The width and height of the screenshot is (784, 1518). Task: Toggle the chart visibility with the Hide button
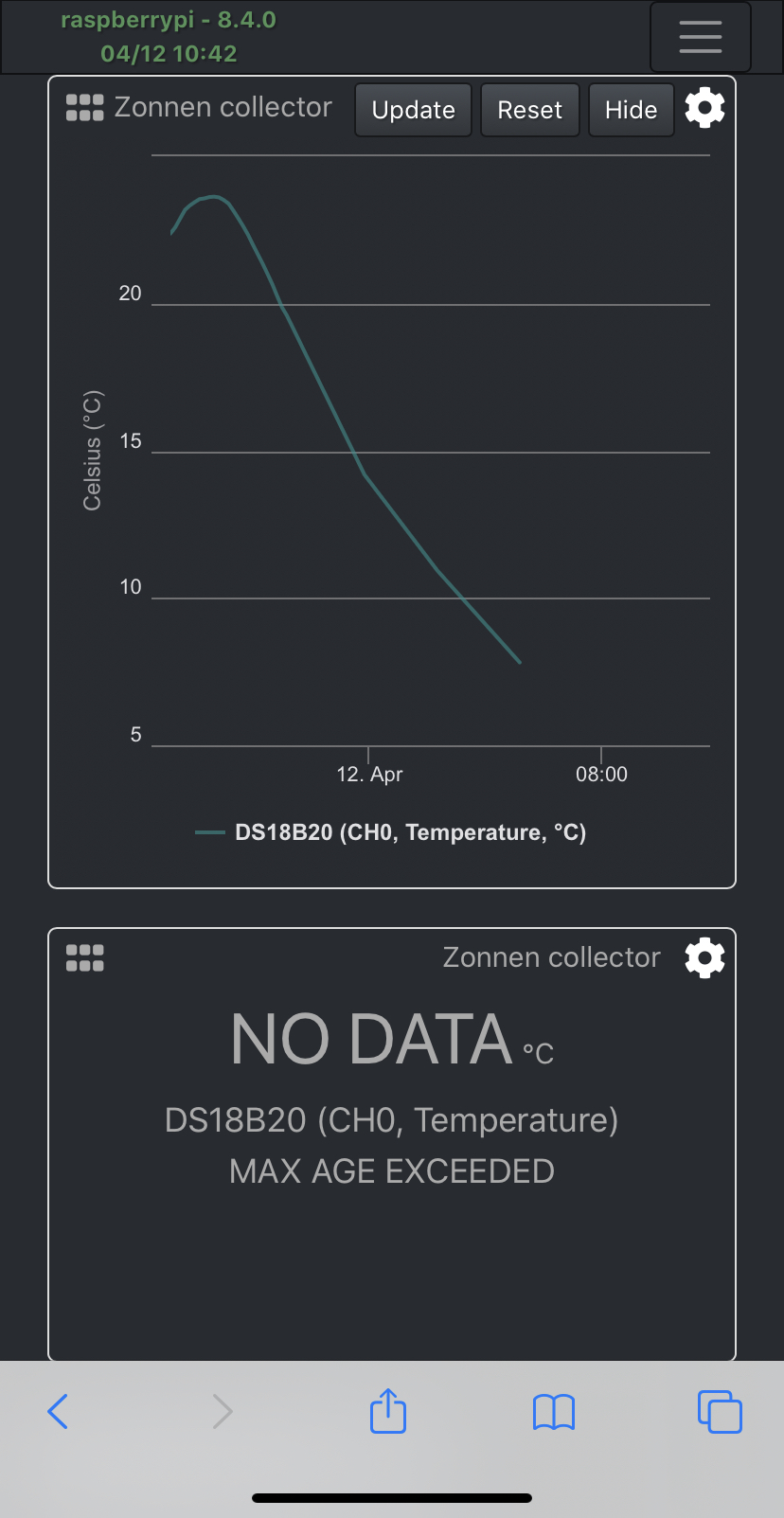[x=631, y=109]
